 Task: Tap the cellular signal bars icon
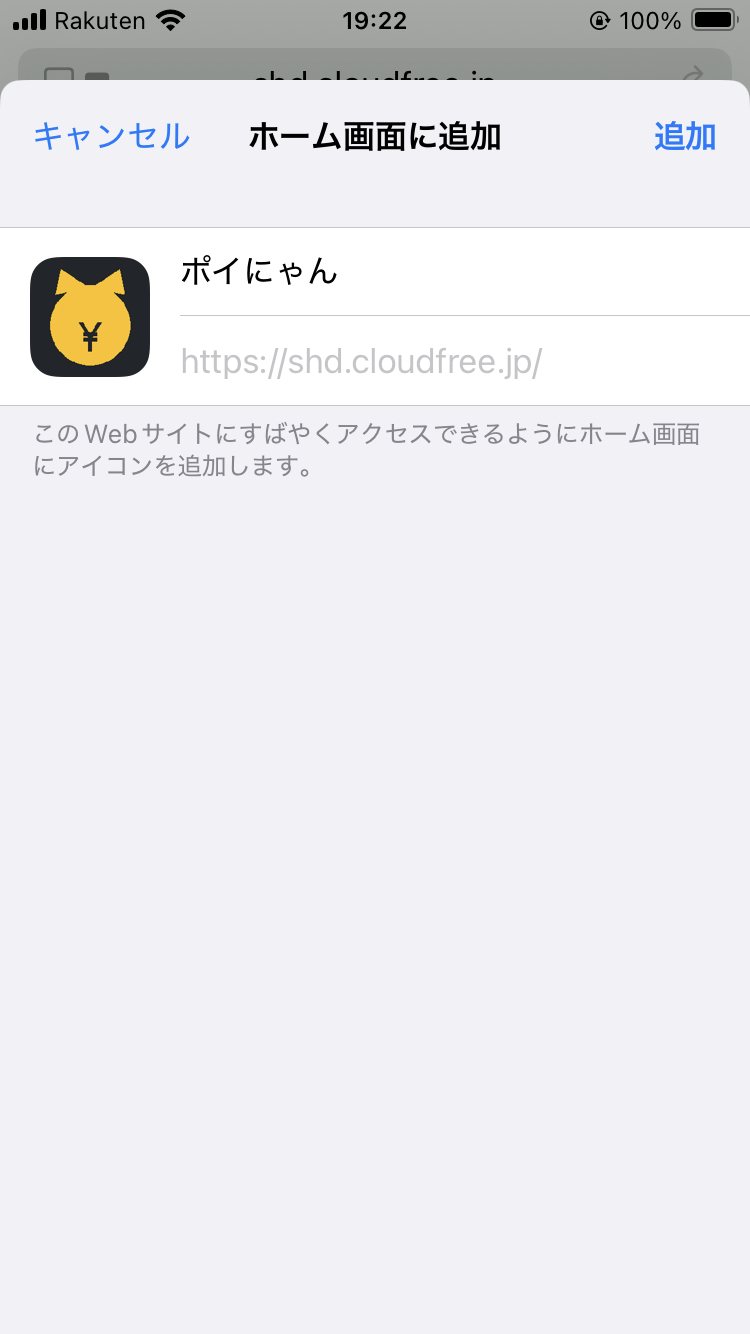[x=28, y=19]
